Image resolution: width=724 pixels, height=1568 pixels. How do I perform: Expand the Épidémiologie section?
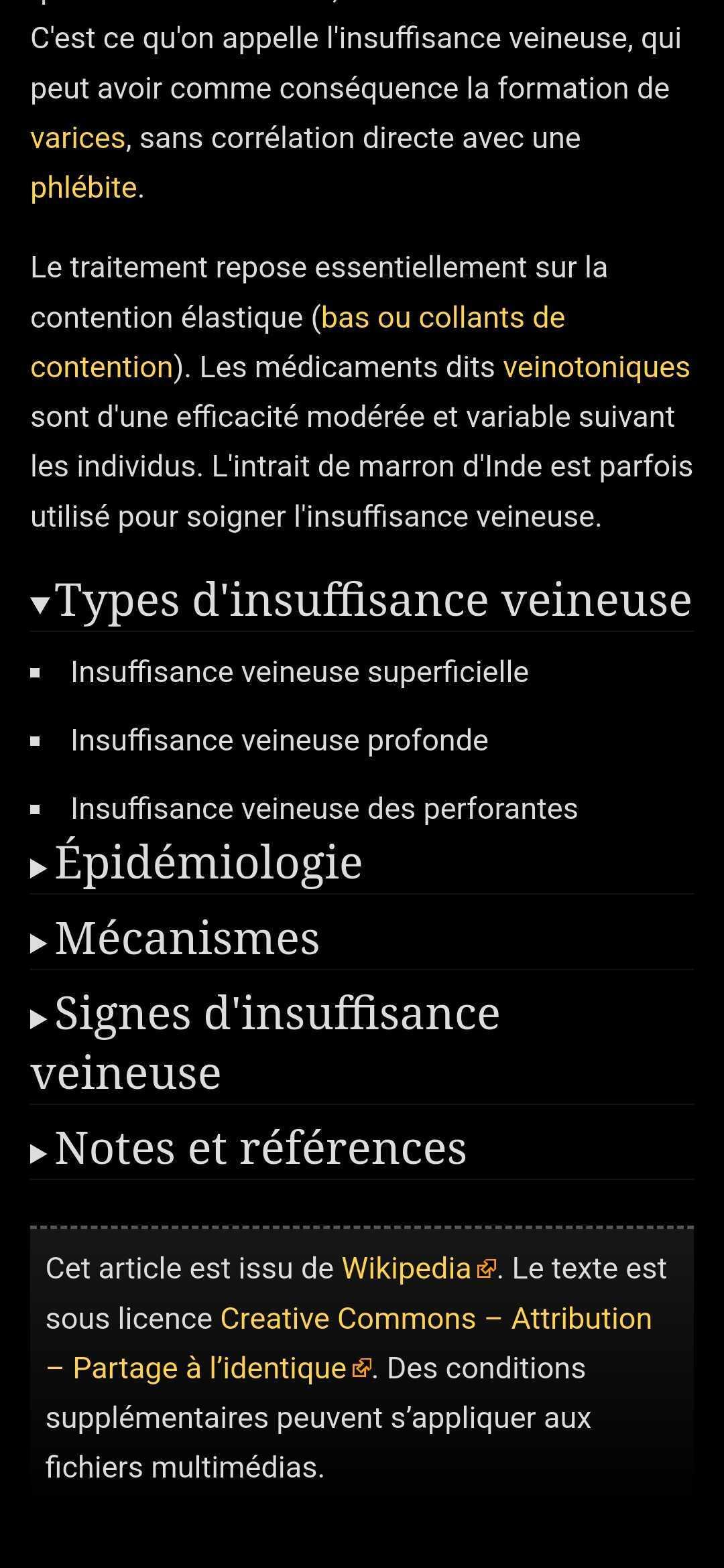[x=196, y=863]
